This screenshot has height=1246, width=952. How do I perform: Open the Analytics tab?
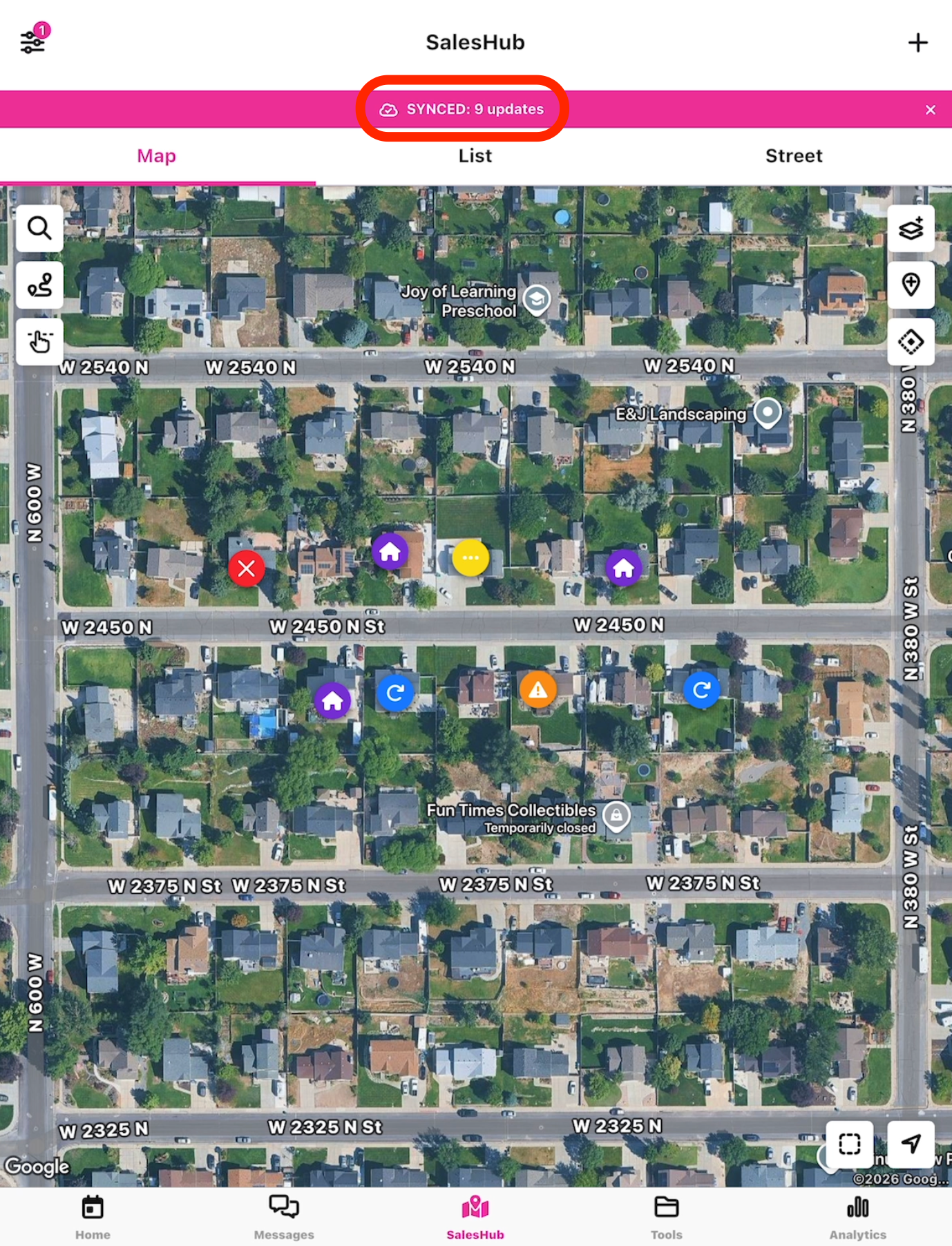(857, 1217)
